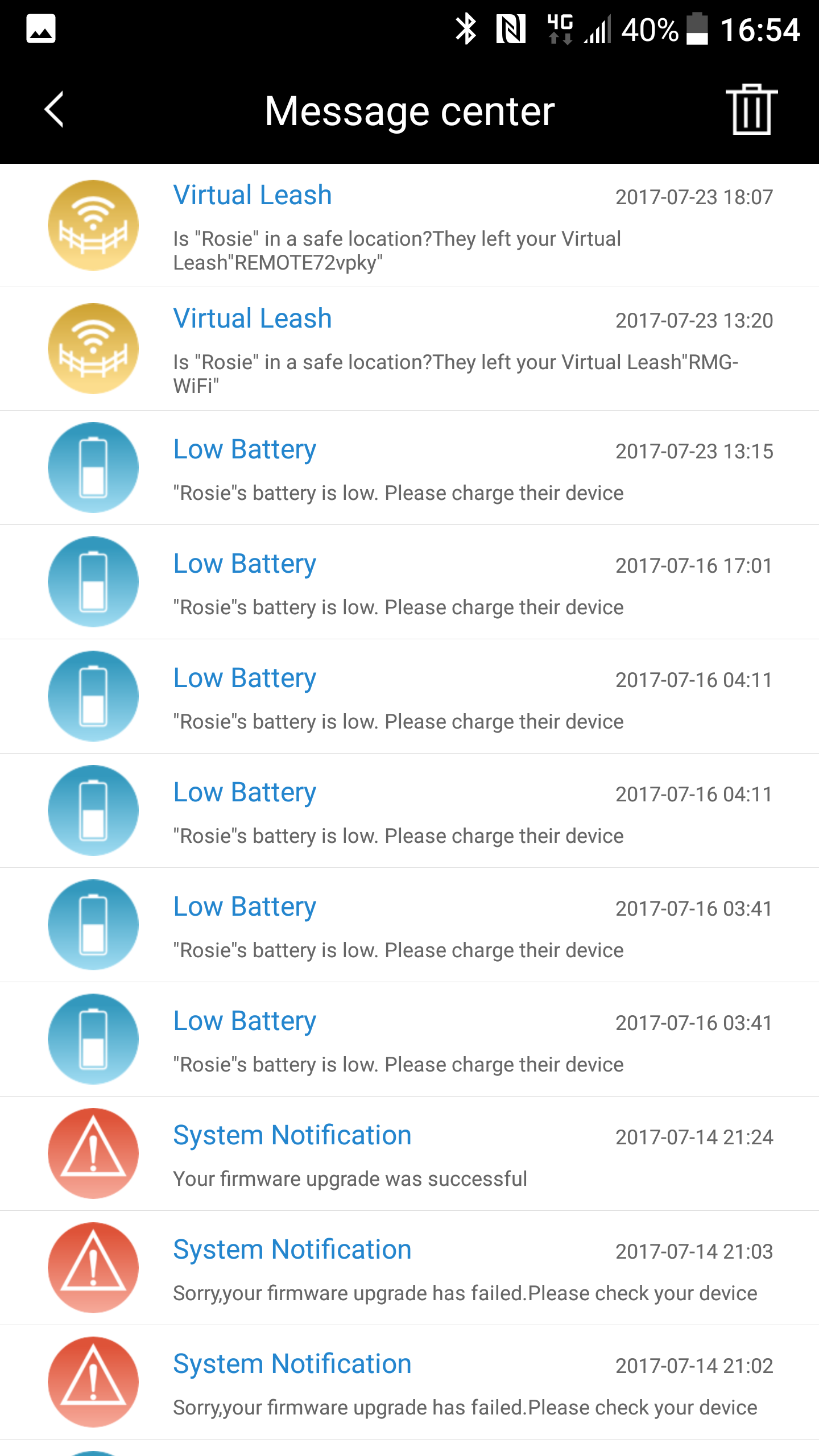View System Notification about successful firmware upgrade
The height and width of the screenshot is (1456, 819).
pos(409,1154)
